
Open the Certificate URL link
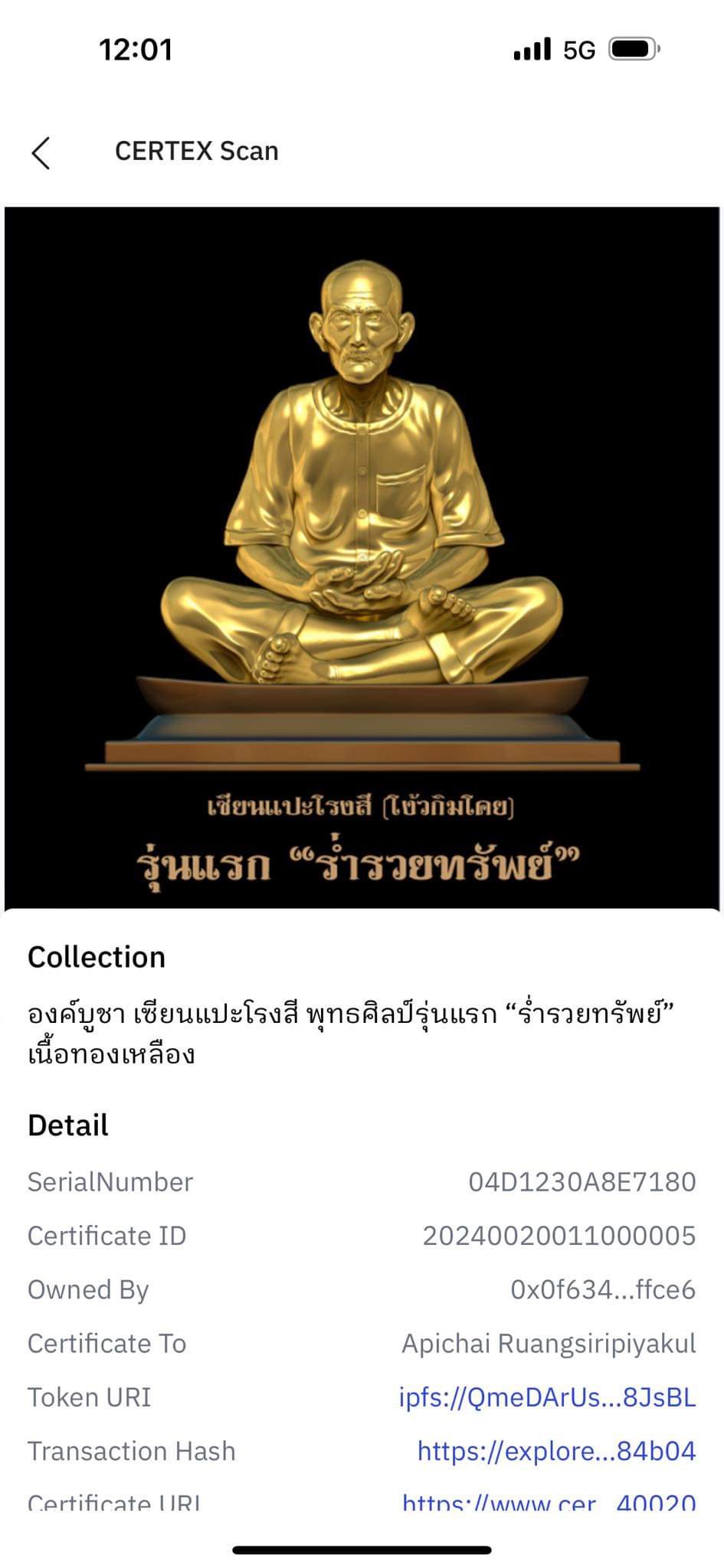click(x=549, y=1502)
